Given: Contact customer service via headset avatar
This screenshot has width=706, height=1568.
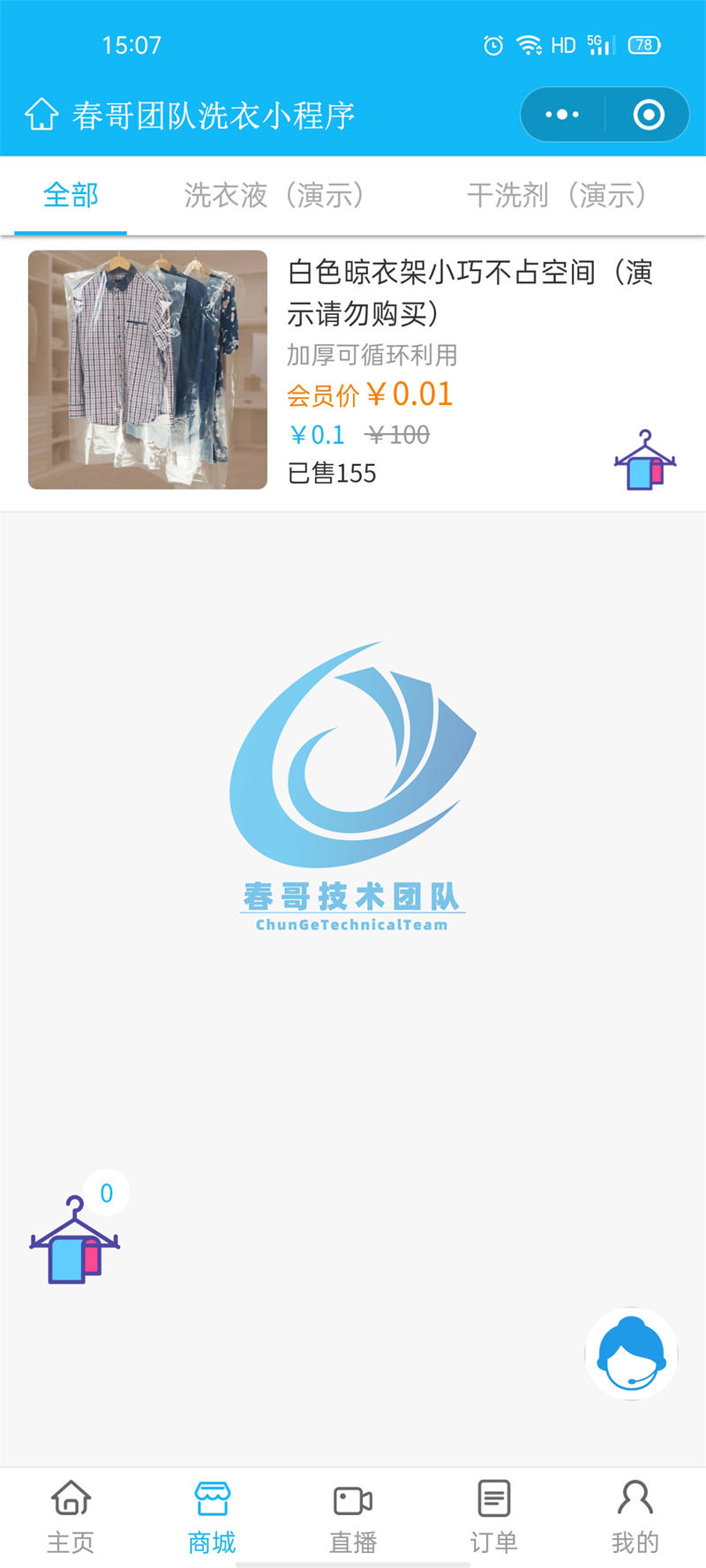Looking at the screenshot, I should click(x=631, y=1353).
